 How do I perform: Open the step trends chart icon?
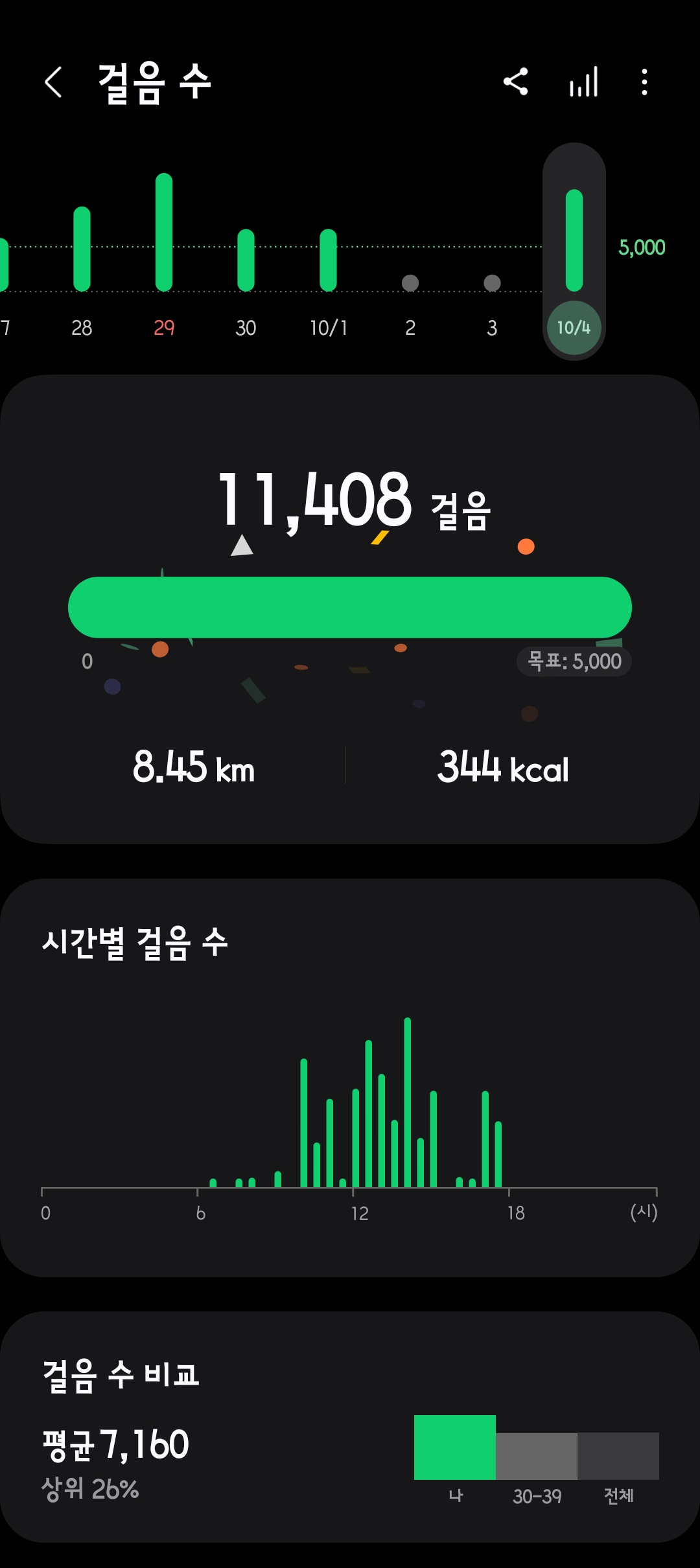(583, 82)
